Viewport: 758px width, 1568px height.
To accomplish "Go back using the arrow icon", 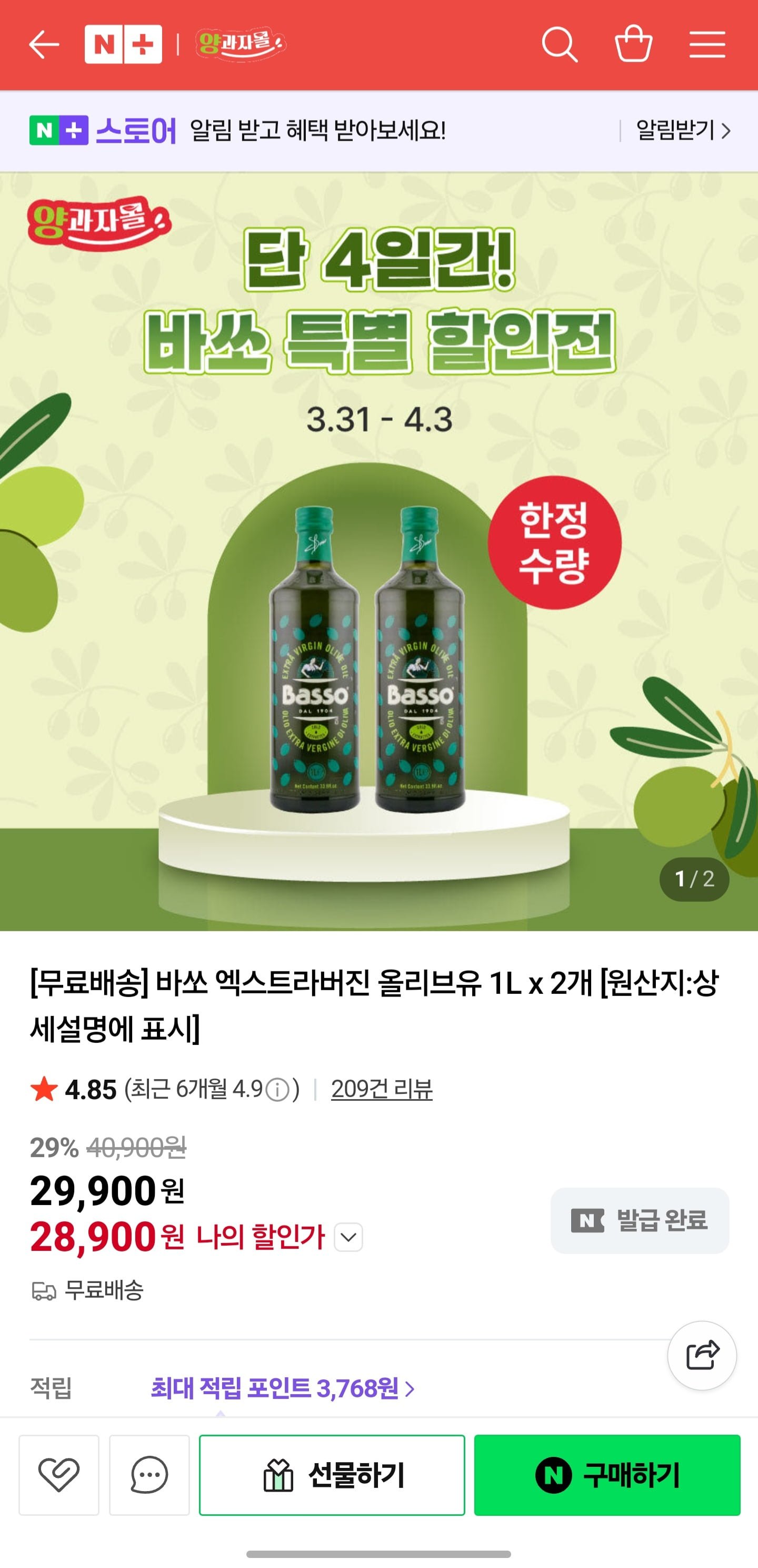I will click(x=44, y=45).
